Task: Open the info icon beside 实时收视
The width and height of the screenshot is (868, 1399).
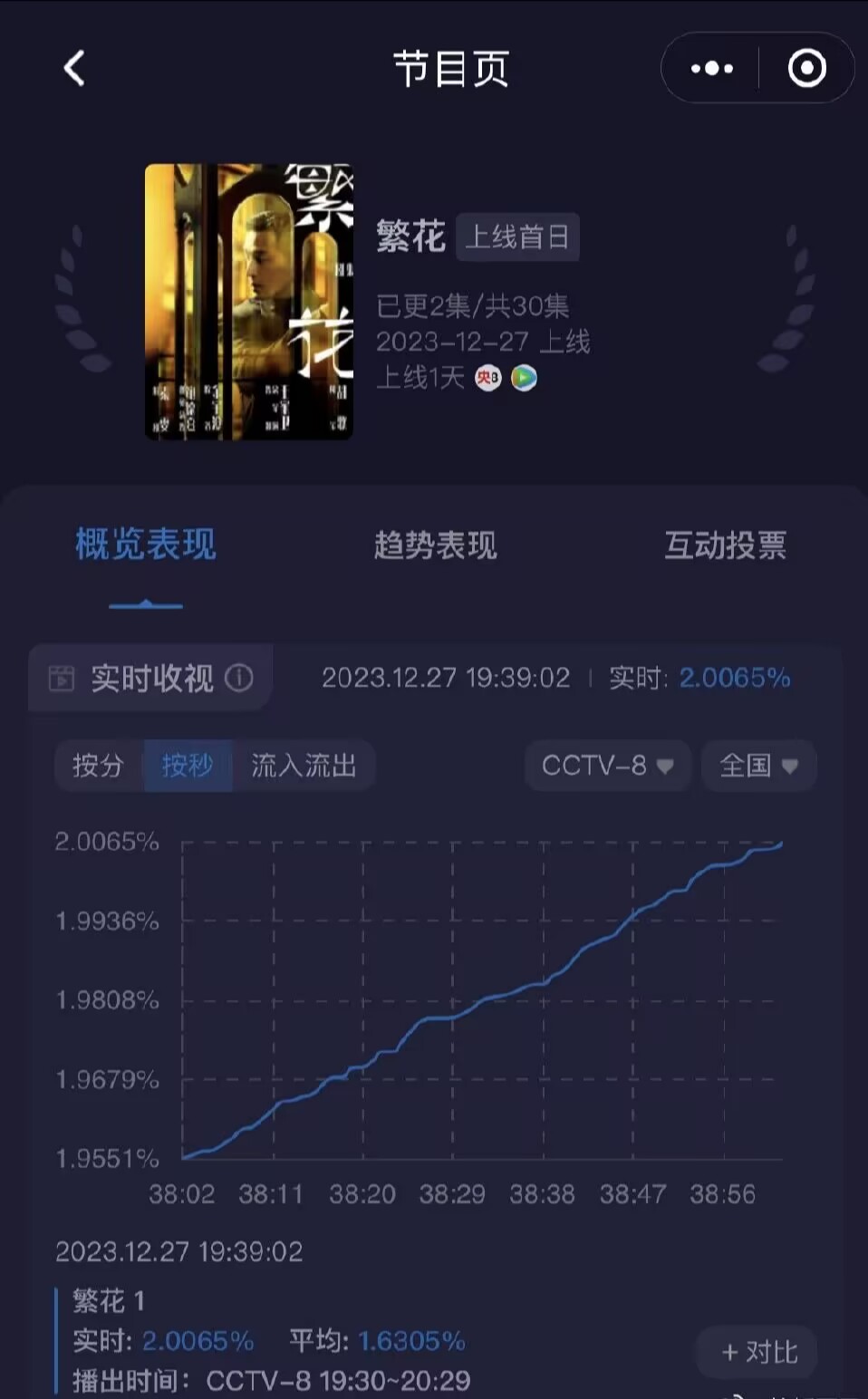Action: (x=239, y=678)
